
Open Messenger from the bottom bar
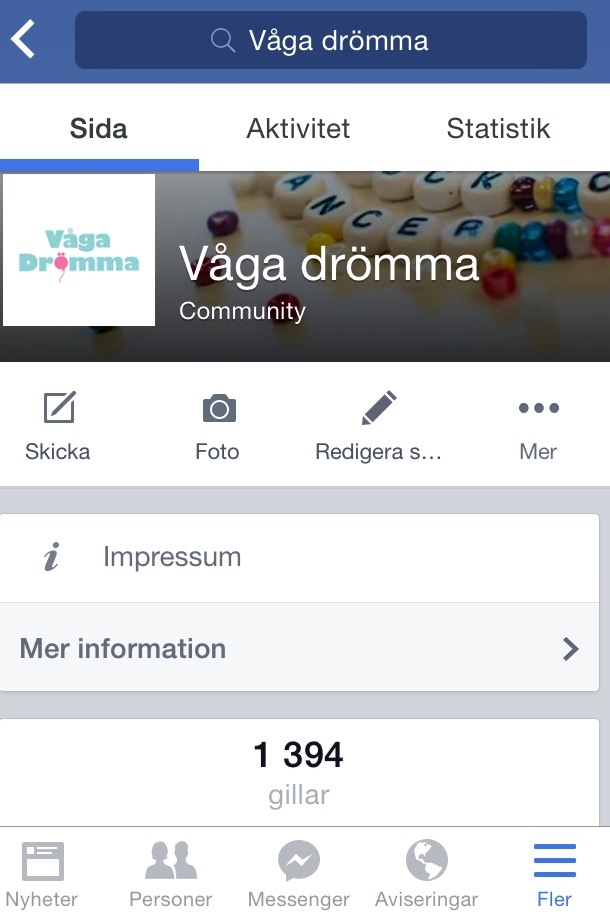pos(299,872)
